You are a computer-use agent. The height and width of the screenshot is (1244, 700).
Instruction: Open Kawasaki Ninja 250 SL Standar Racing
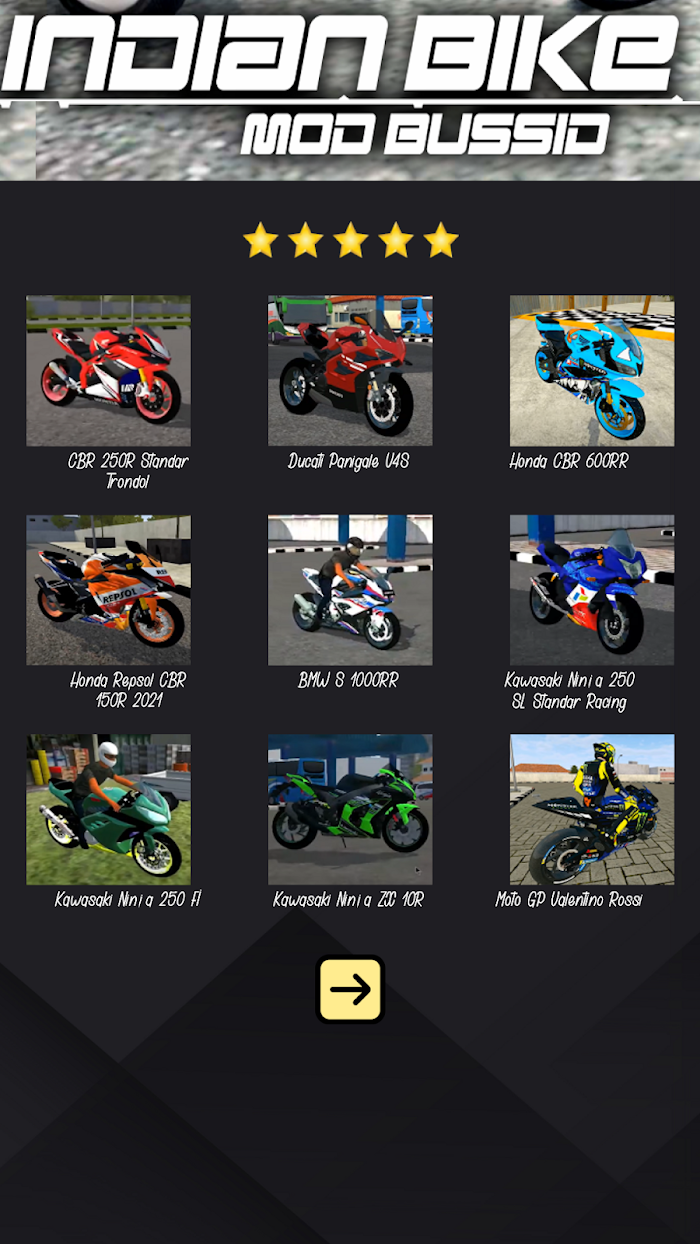[x=592, y=590]
